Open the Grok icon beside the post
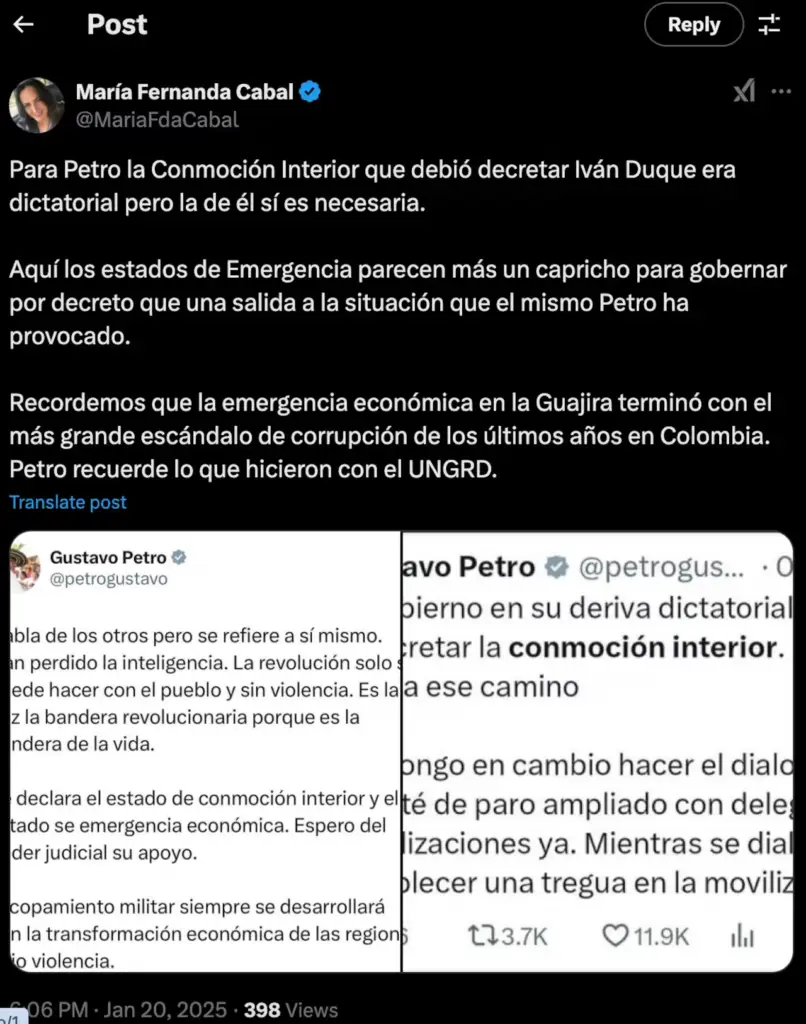The image size is (806, 1024). pyautogui.click(x=744, y=92)
